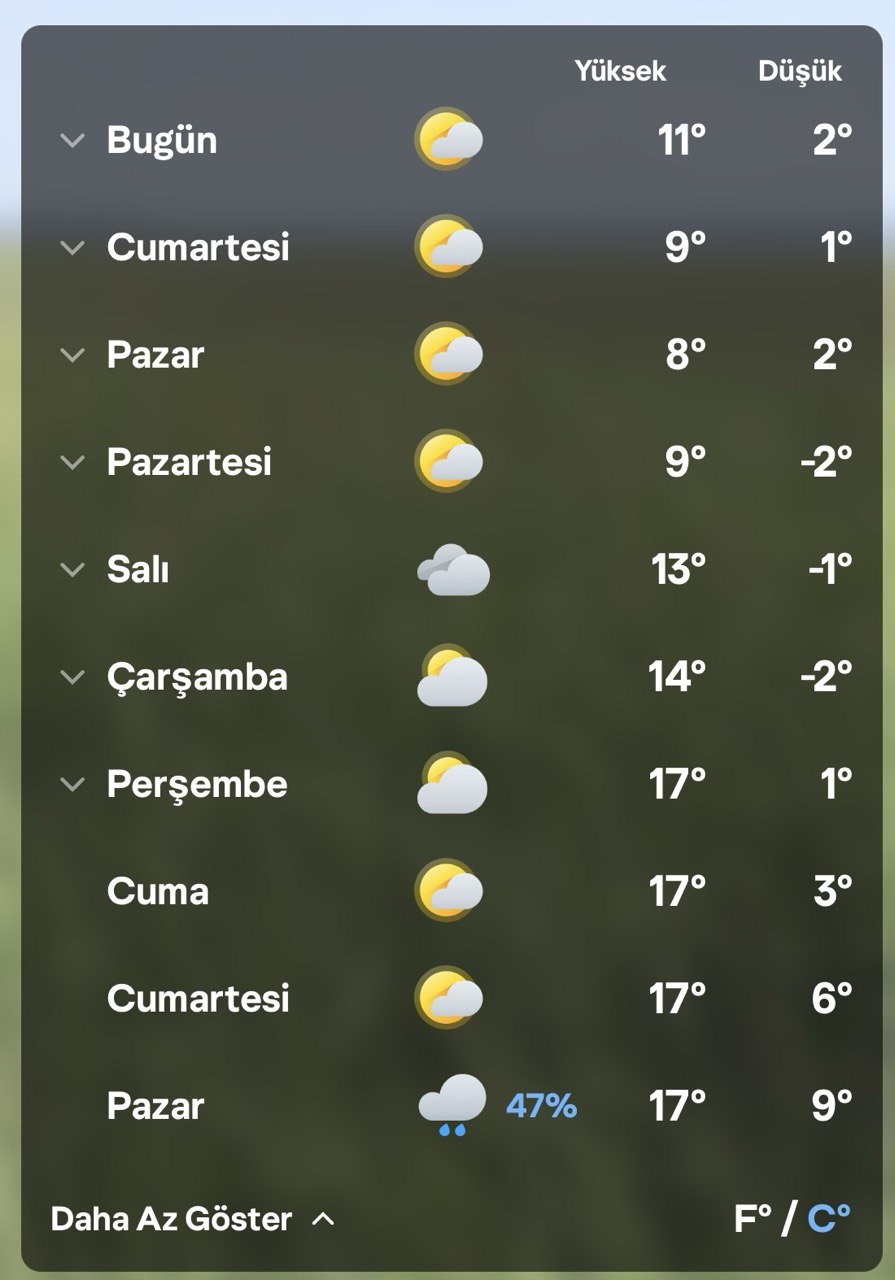Expand the Bugün forecast row
This screenshot has width=895, height=1280.
point(73,140)
